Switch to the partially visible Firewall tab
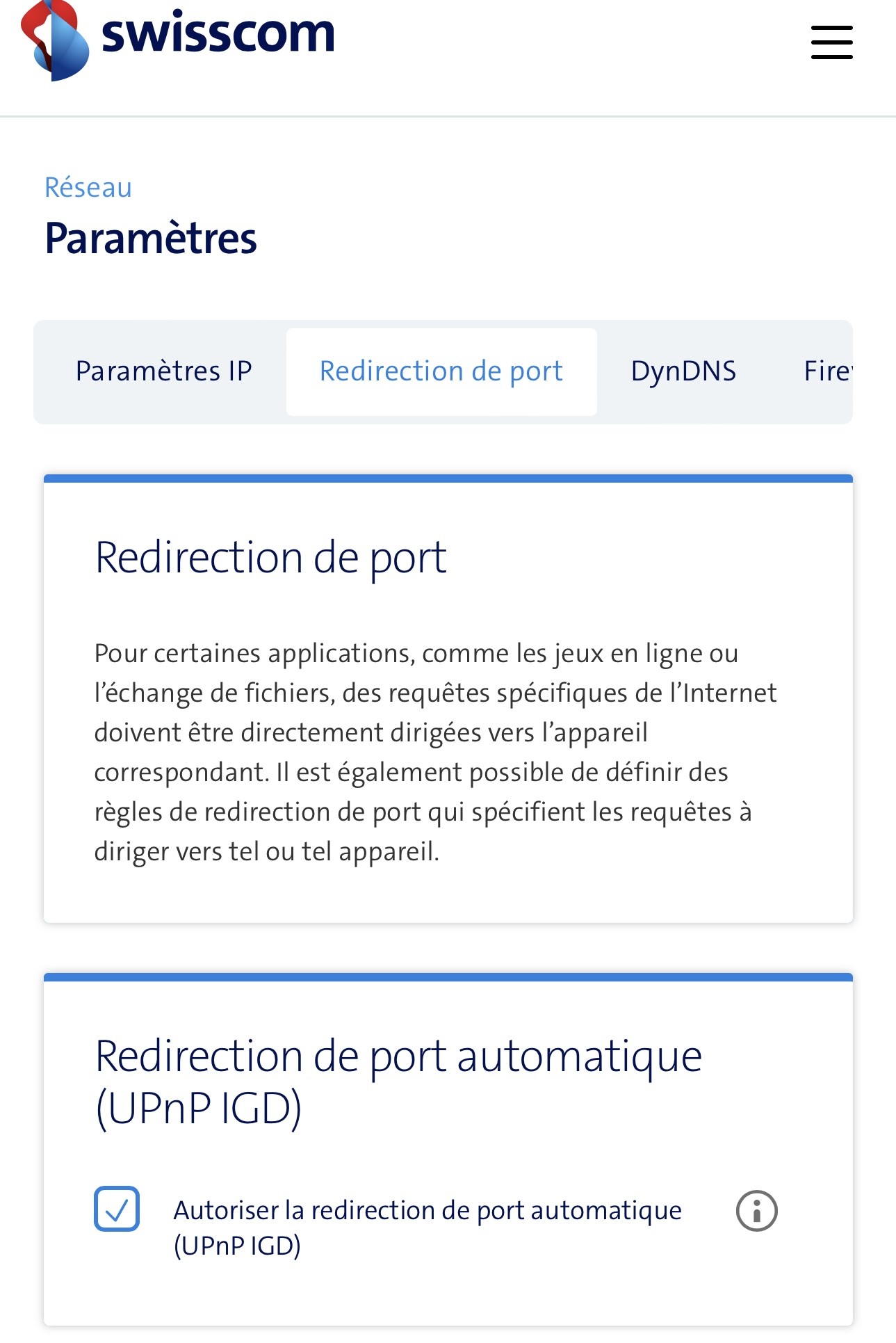Viewport: 896px width, 1343px height. point(827,371)
